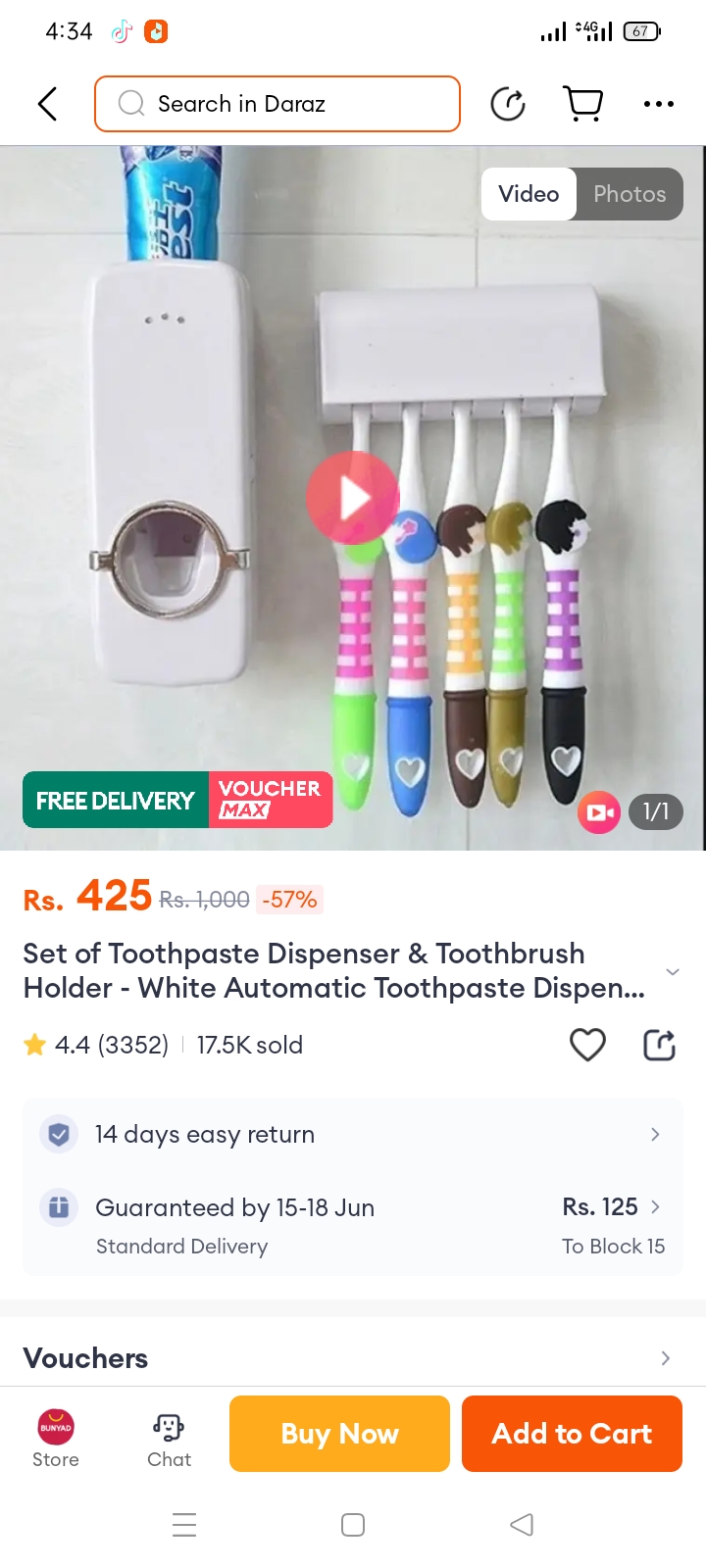Add product to wishlist with heart icon
This screenshot has height=1568, width=706.
(x=587, y=1045)
